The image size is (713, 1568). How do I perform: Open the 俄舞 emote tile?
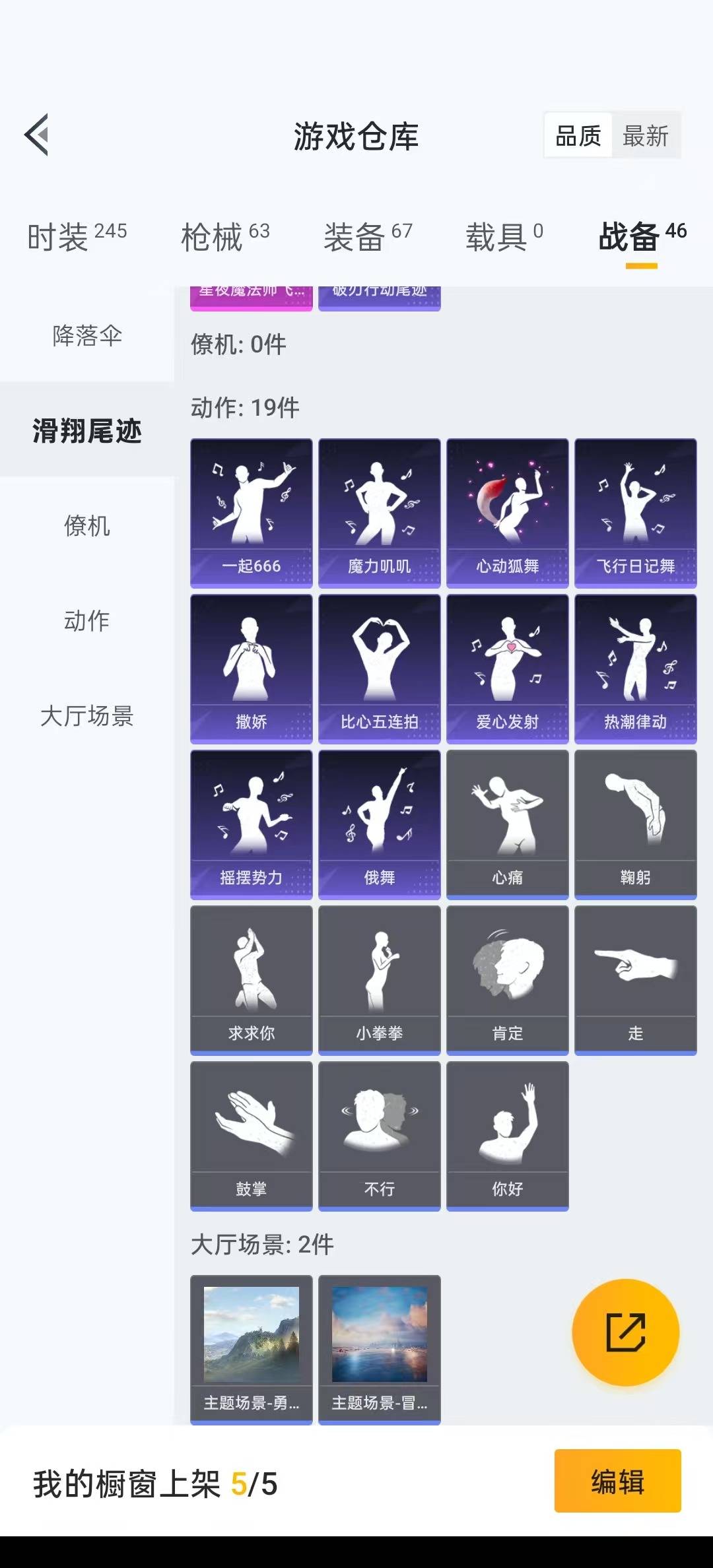[x=380, y=824]
